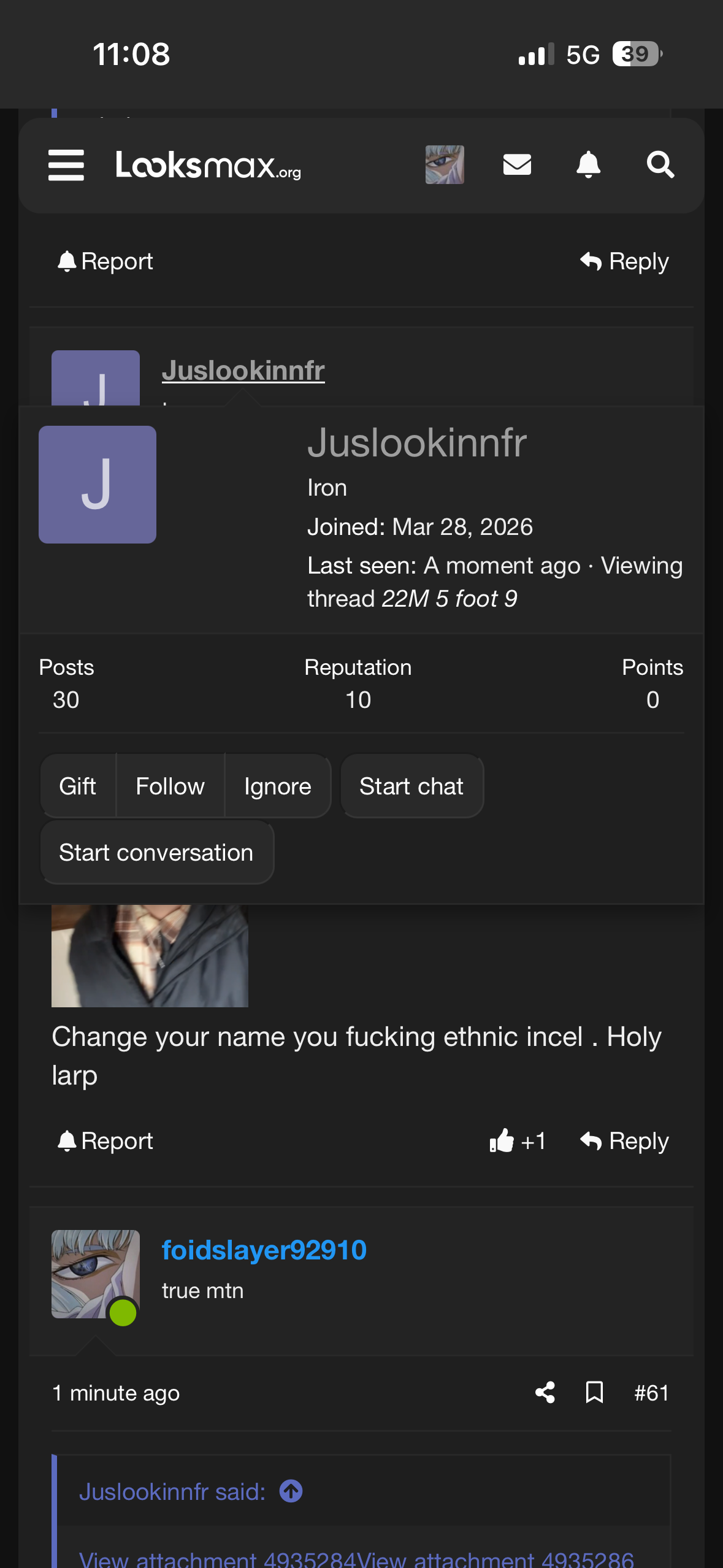Open Juslookinnfr's profile from popup name
The height and width of the screenshot is (1568, 723).
pos(416,442)
